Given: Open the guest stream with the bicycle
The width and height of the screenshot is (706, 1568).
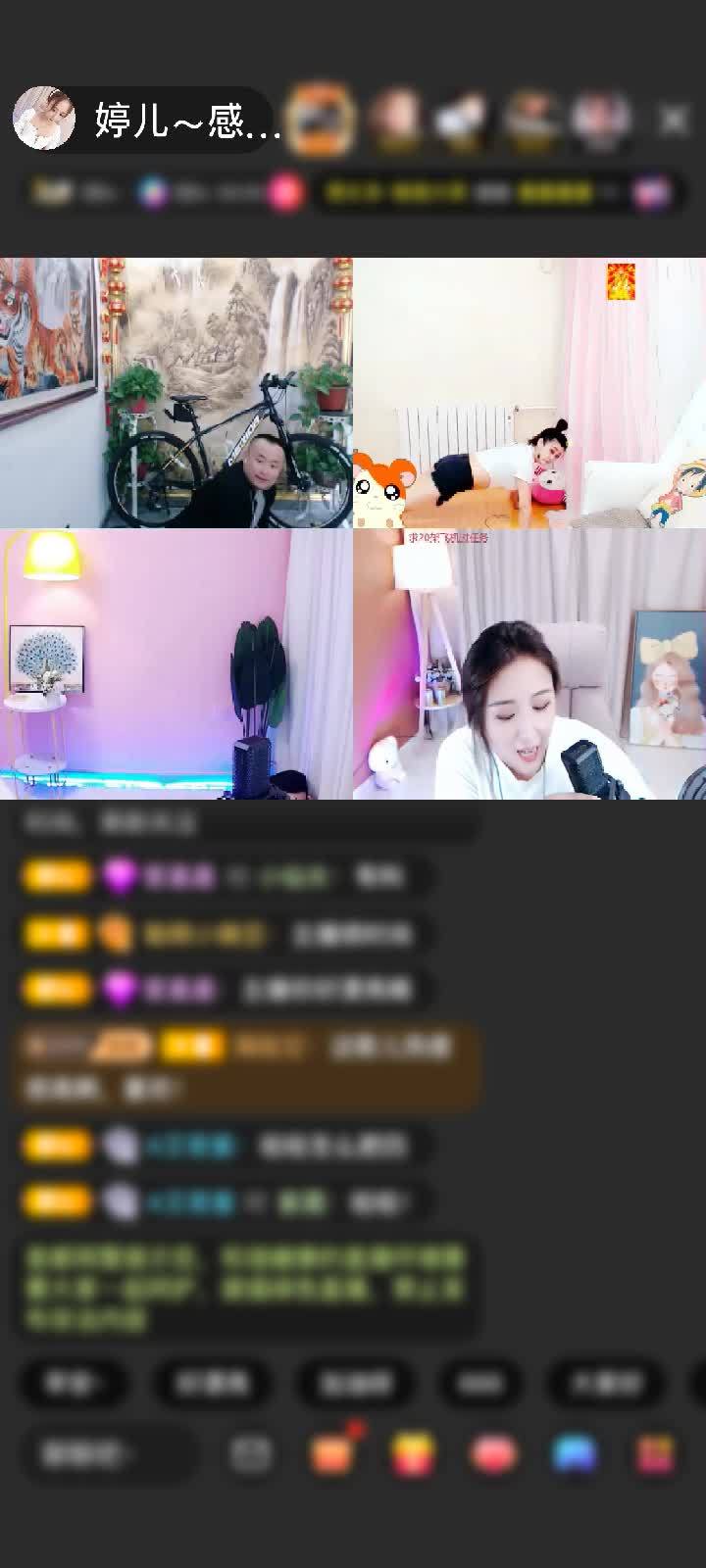Looking at the screenshot, I should [176, 393].
